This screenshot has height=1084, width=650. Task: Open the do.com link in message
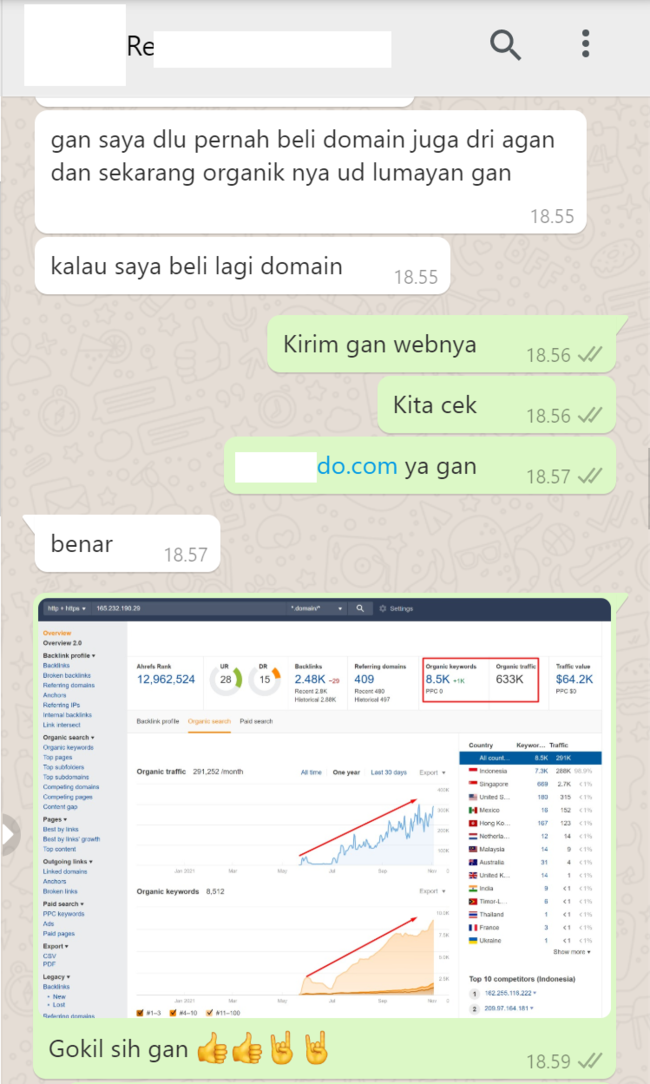pyautogui.click(x=356, y=466)
